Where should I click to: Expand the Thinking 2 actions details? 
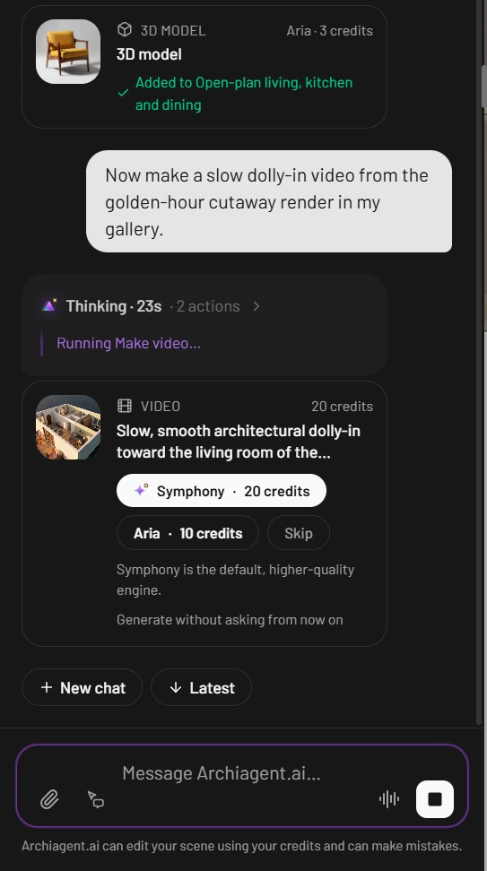point(255,306)
